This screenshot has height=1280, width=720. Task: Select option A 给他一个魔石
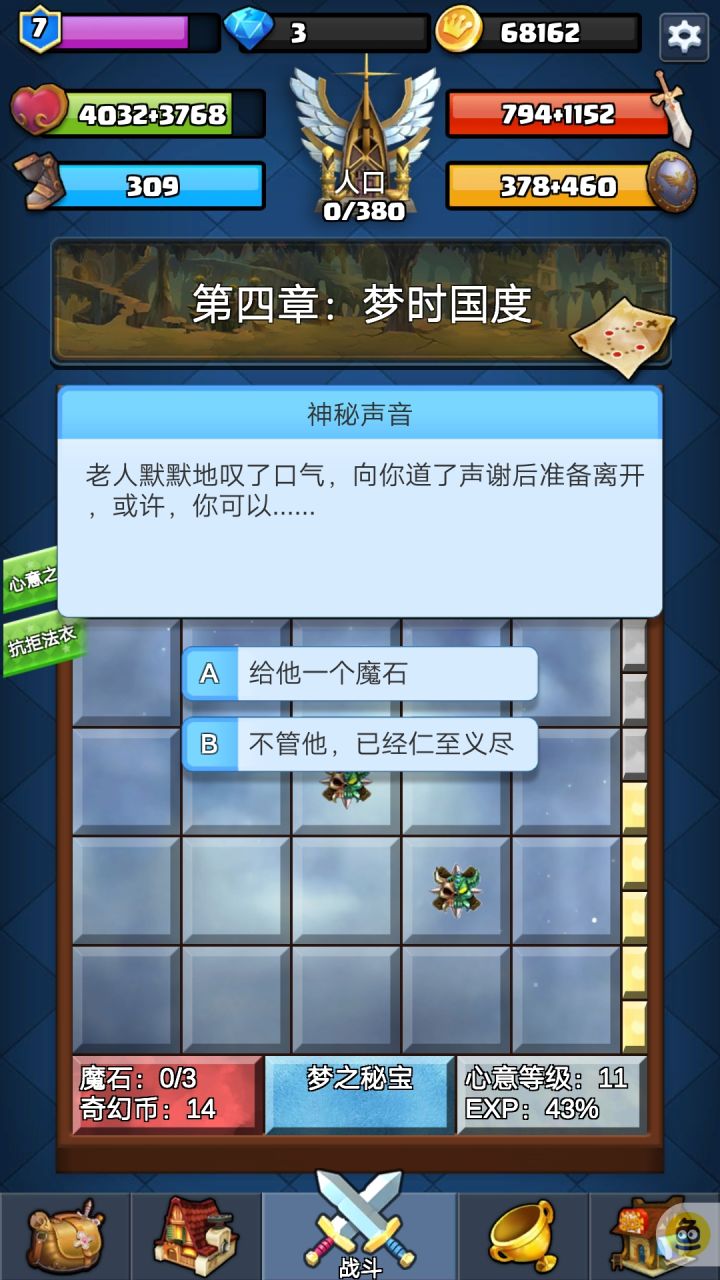(360, 674)
